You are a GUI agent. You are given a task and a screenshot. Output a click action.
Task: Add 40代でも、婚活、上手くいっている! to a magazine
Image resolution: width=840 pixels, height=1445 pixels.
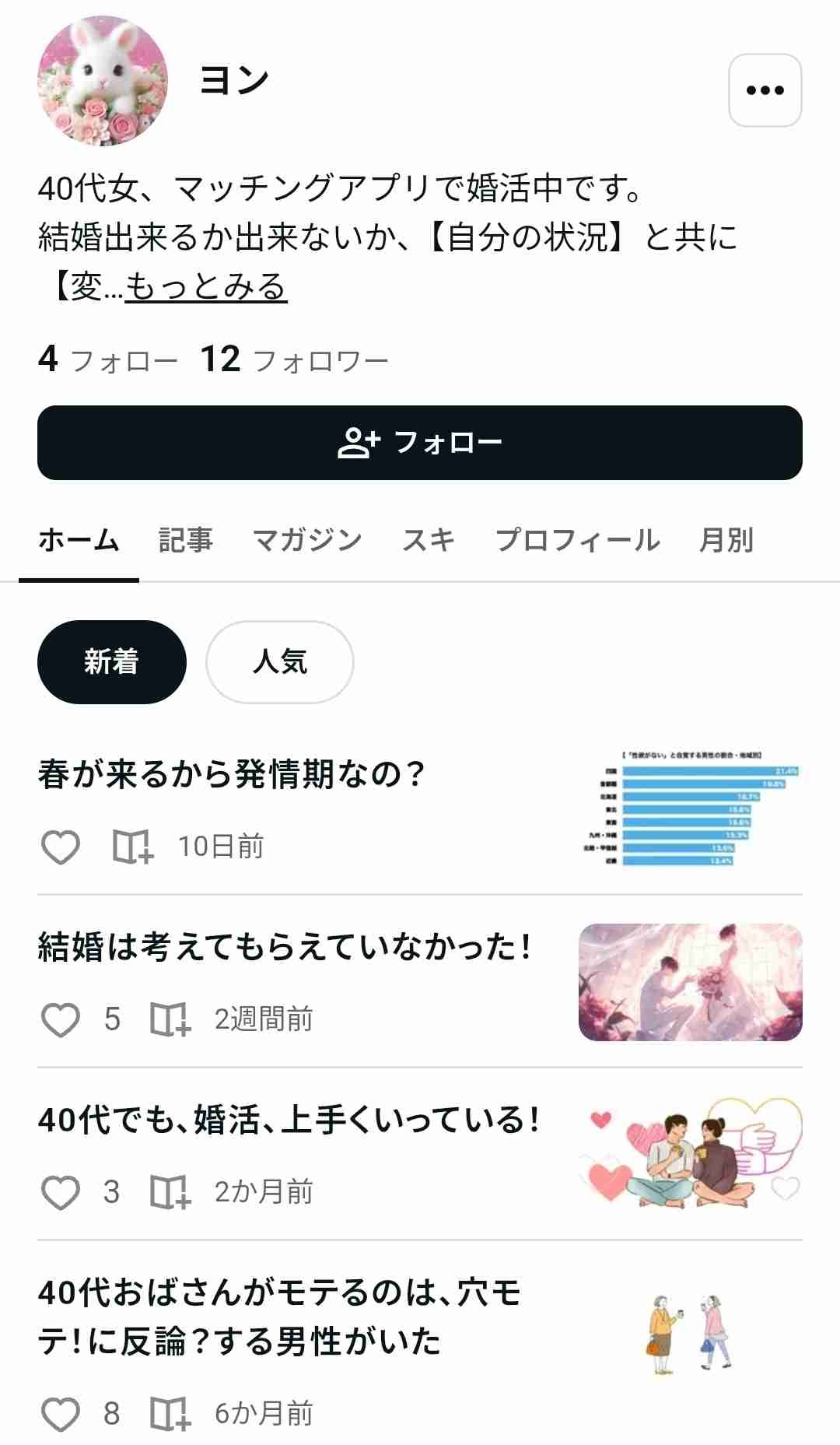(x=170, y=1192)
